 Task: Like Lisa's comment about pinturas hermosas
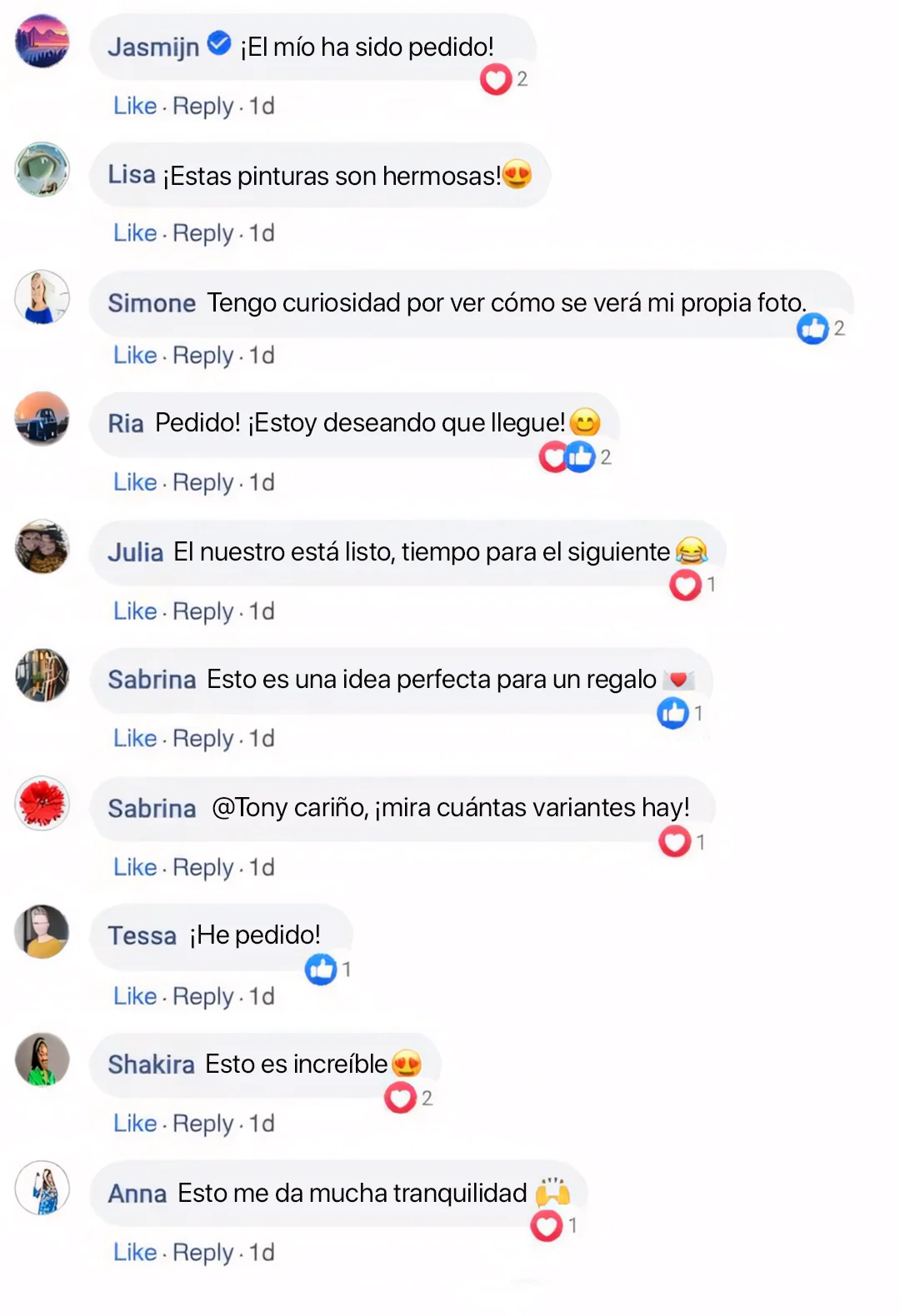pos(135,233)
